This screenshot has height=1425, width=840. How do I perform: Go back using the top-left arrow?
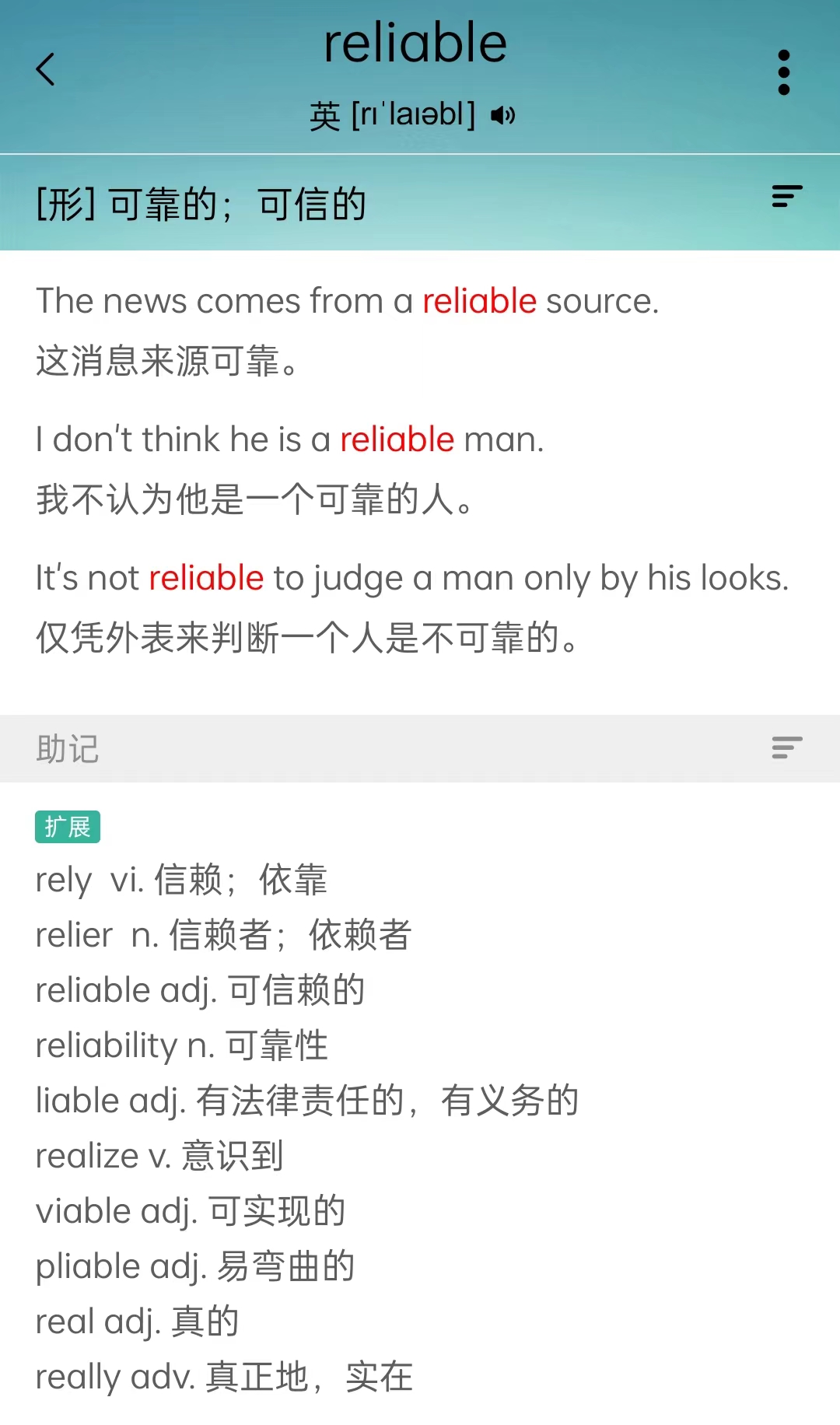click(46, 69)
